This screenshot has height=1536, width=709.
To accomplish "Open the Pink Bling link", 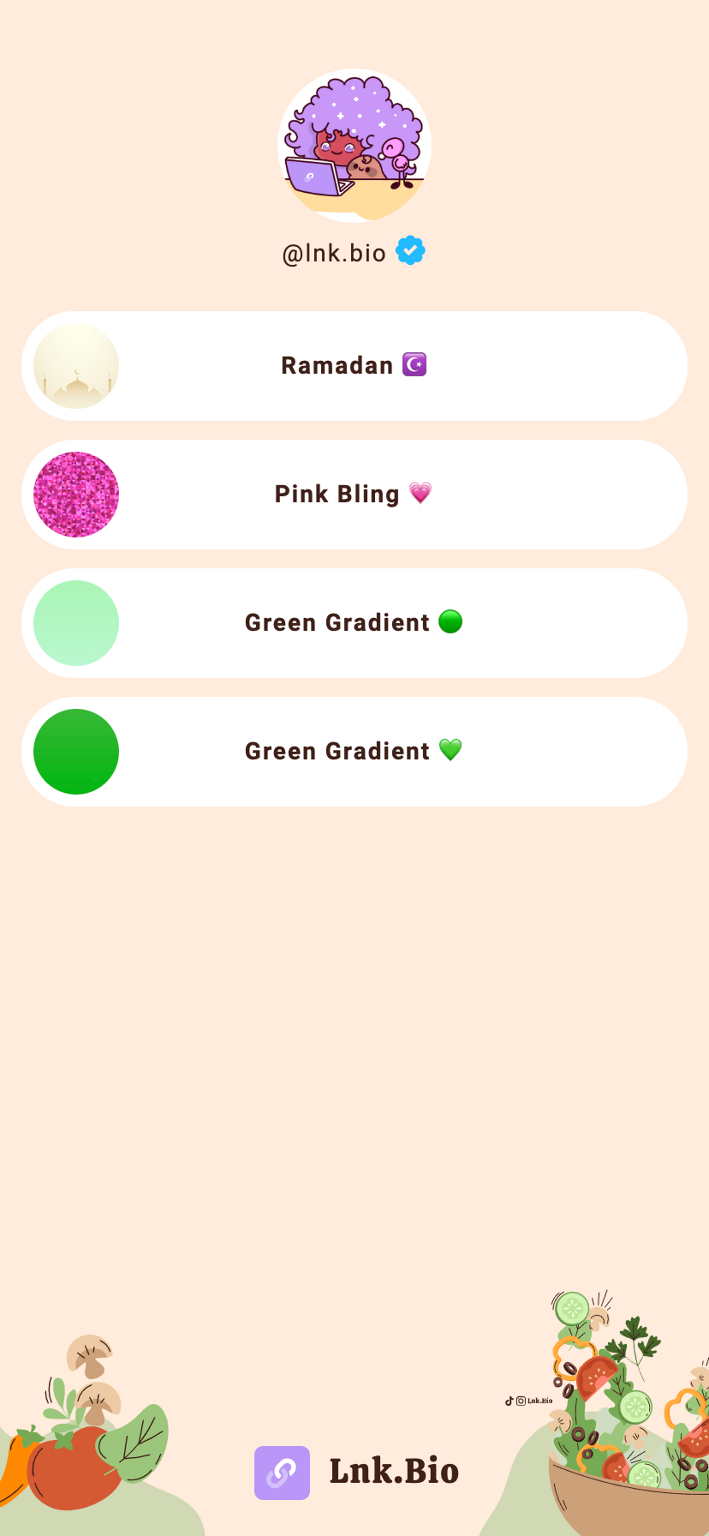I will pyautogui.click(x=354, y=494).
